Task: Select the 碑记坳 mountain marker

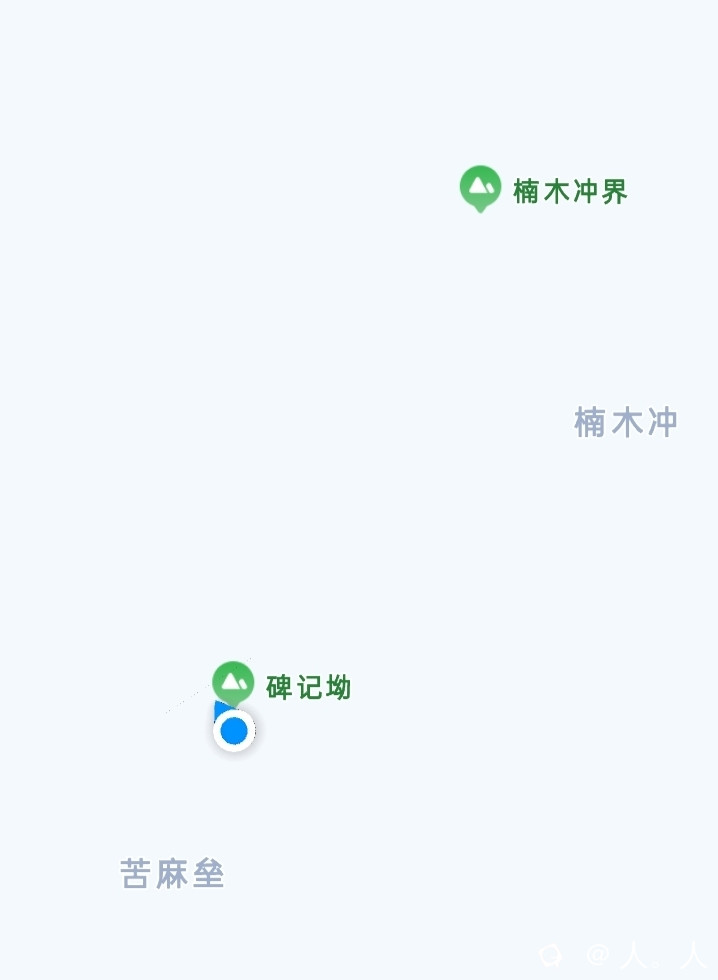Action: (x=233, y=683)
